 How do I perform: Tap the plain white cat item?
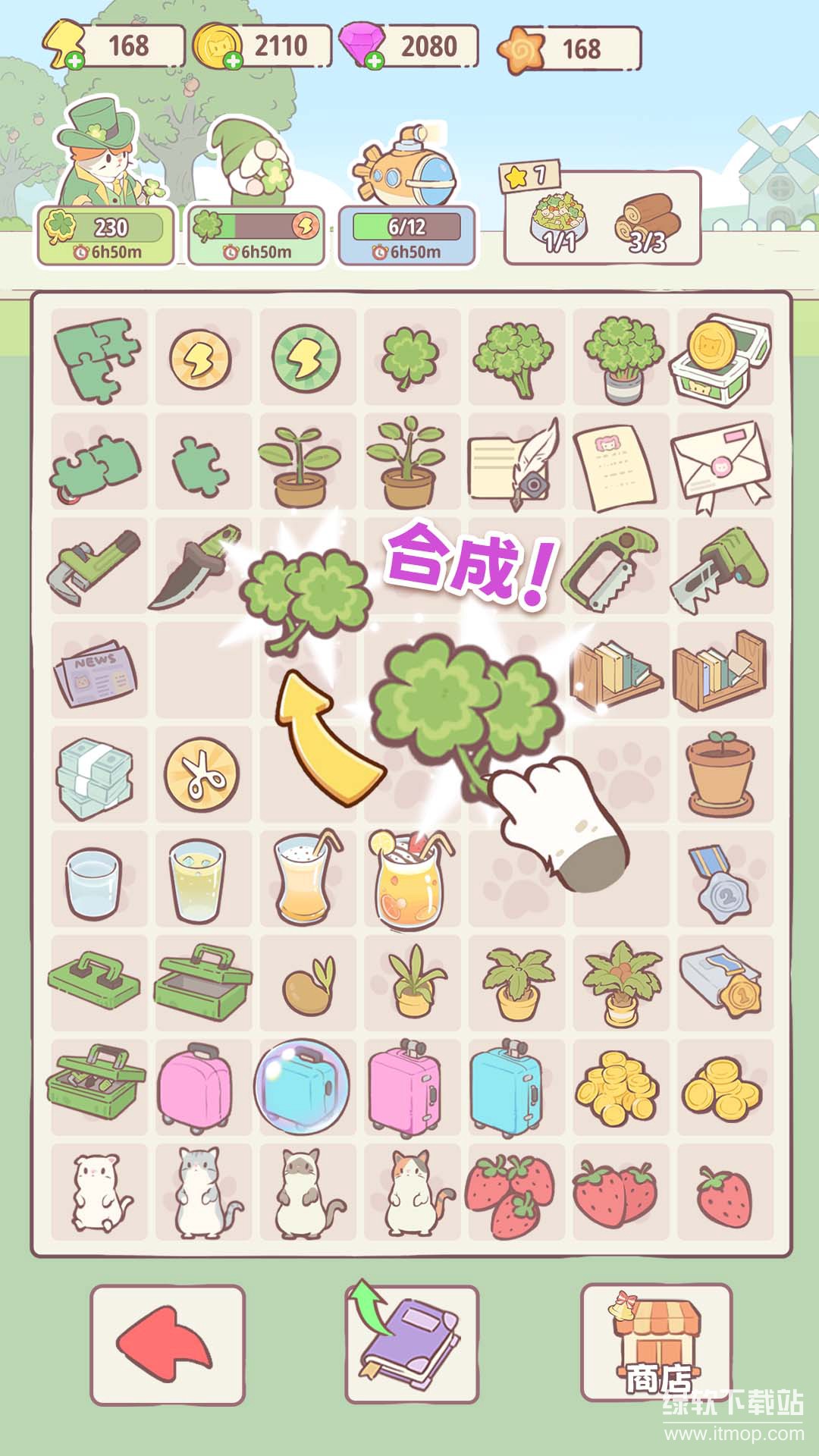click(97, 1192)
